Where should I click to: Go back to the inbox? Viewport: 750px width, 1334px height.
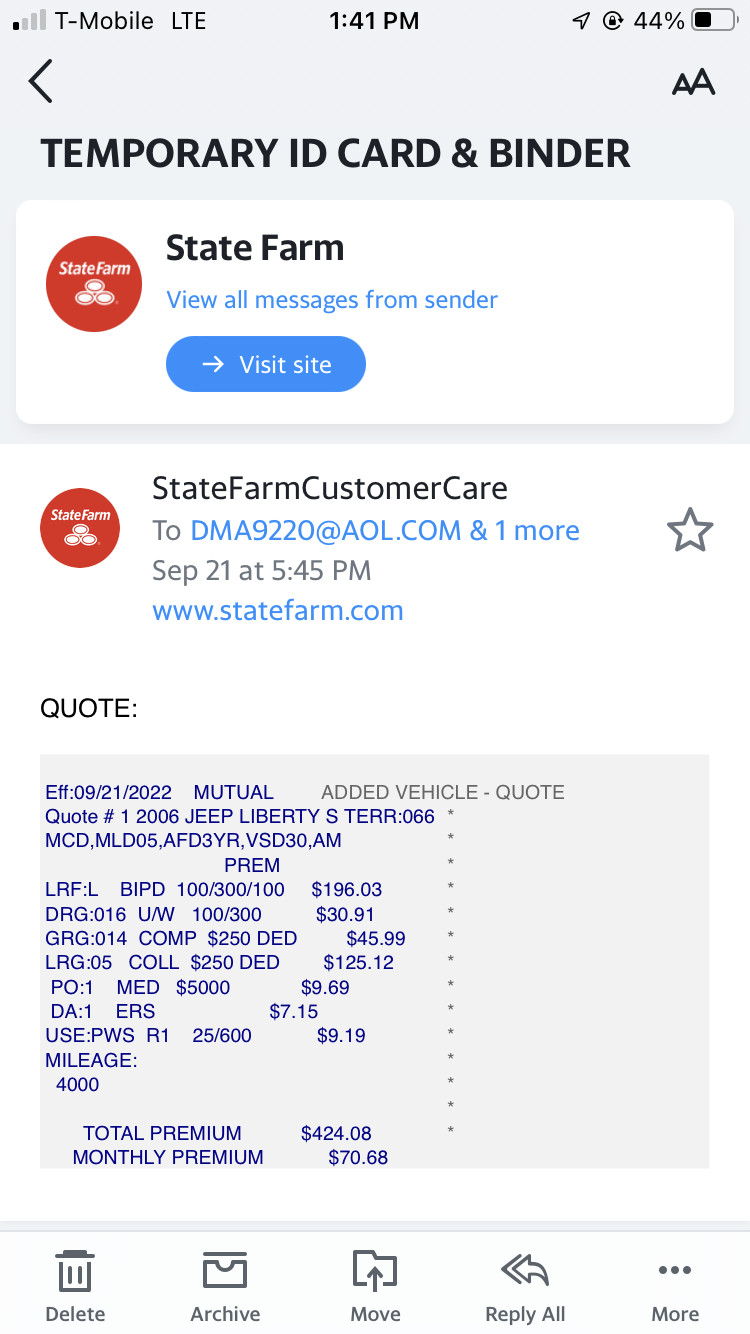[x=40, y=82]
